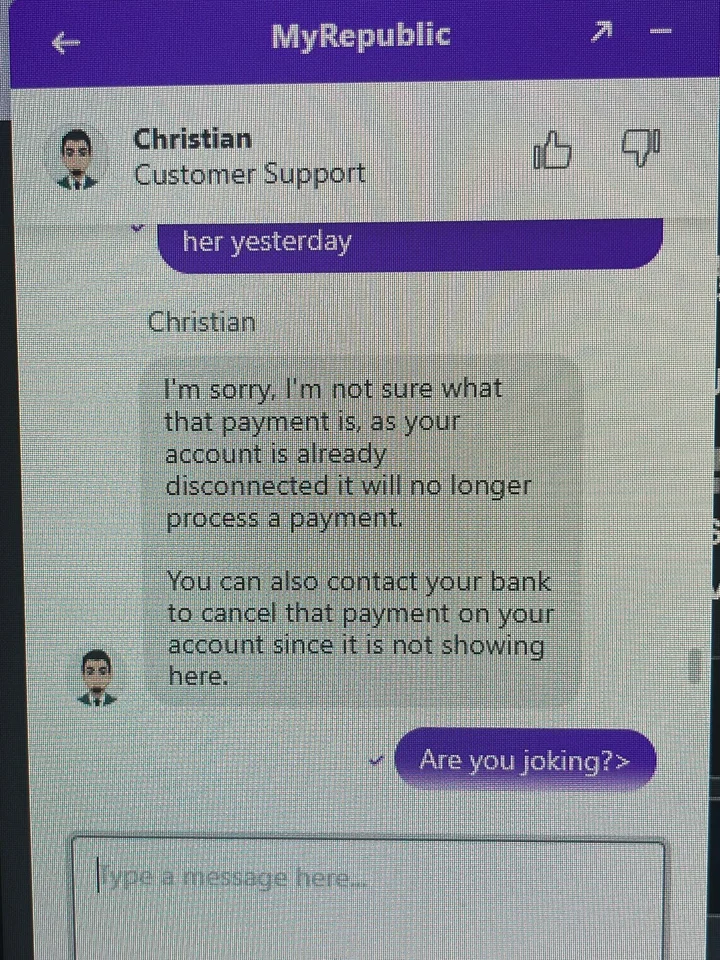Viewport: 720px width, 960px height.
Task: Give Christian a thumbs up rating
Action: pos(552,152)
